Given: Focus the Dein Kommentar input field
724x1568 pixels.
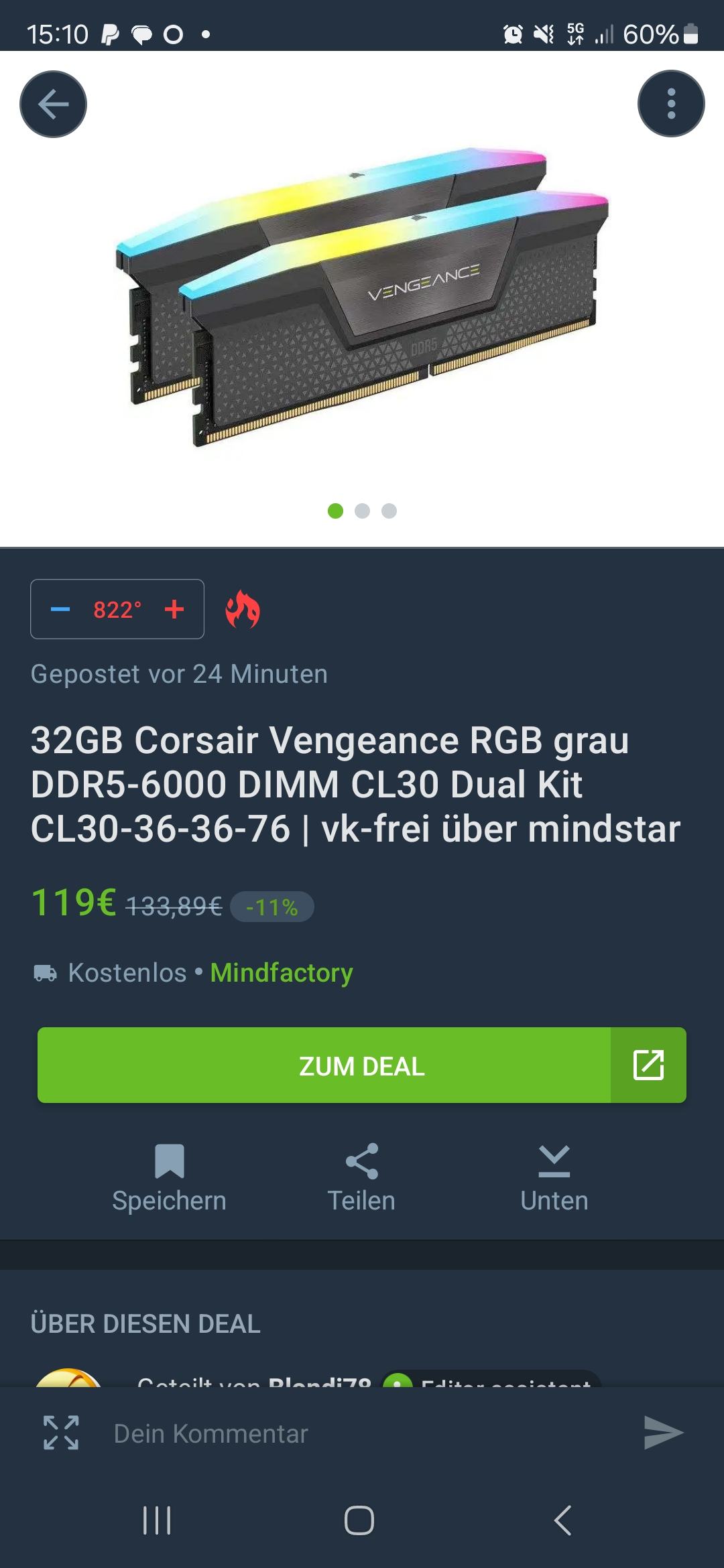Looking at the screenshot, I should (362, 1433).
